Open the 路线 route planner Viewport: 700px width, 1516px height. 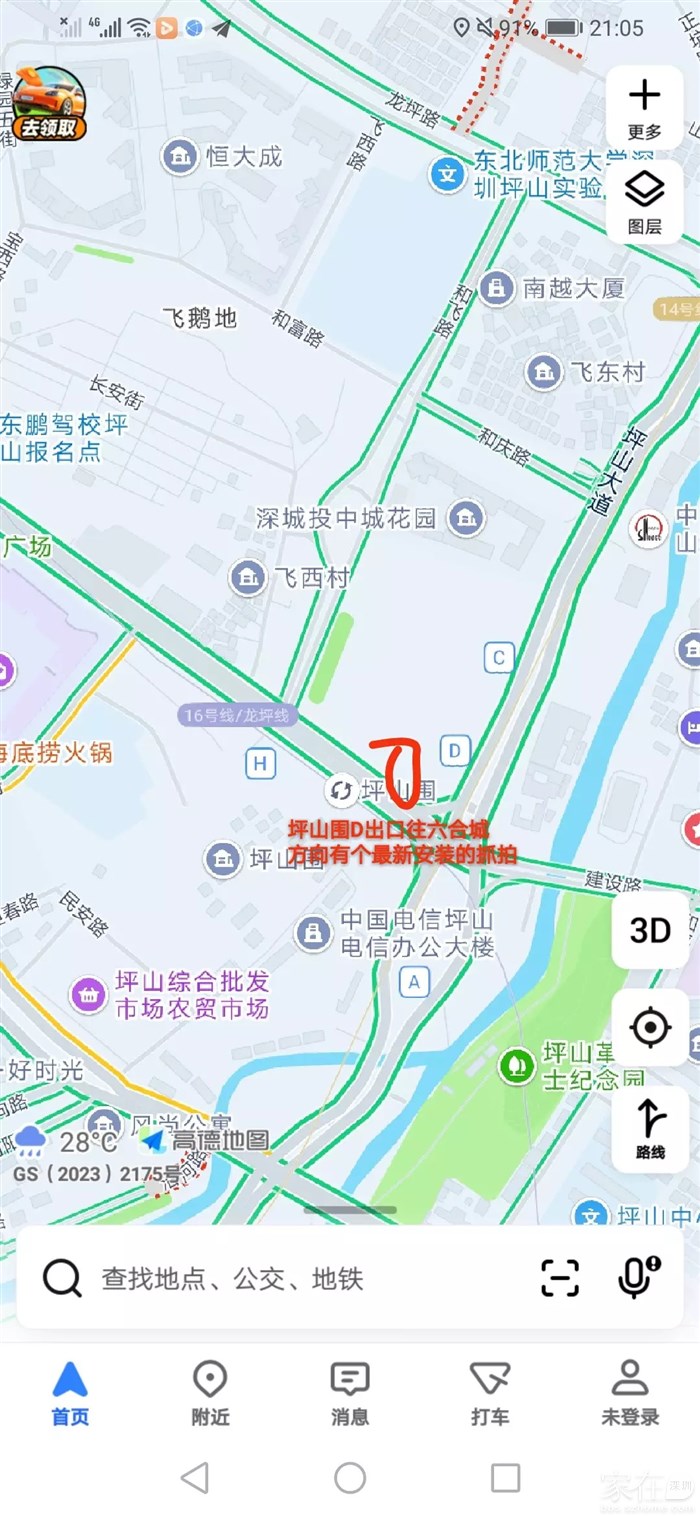click(x=650, y=1128)
